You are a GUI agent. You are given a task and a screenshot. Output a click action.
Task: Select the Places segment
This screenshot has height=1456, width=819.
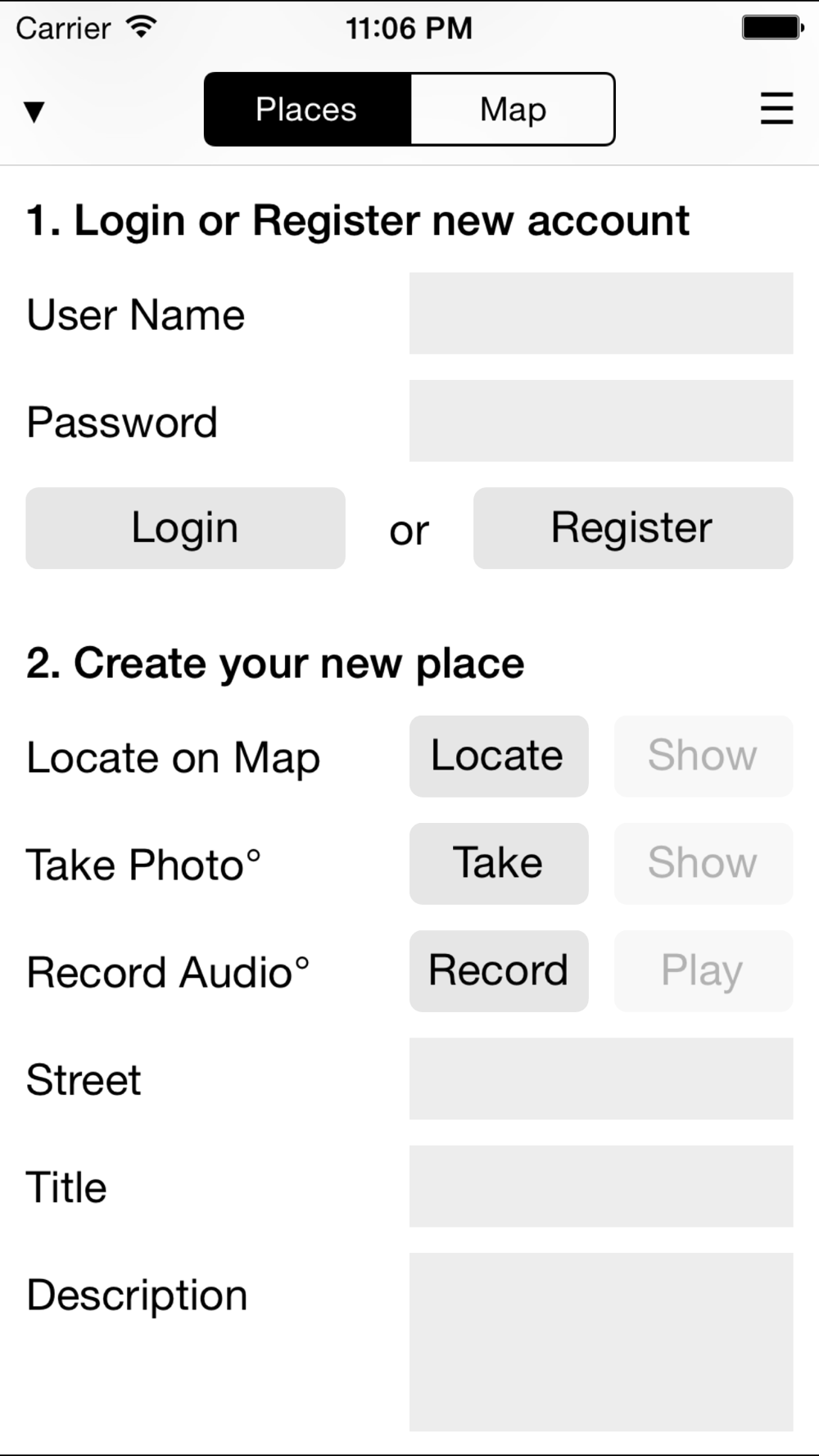click(x=307, y=109)
